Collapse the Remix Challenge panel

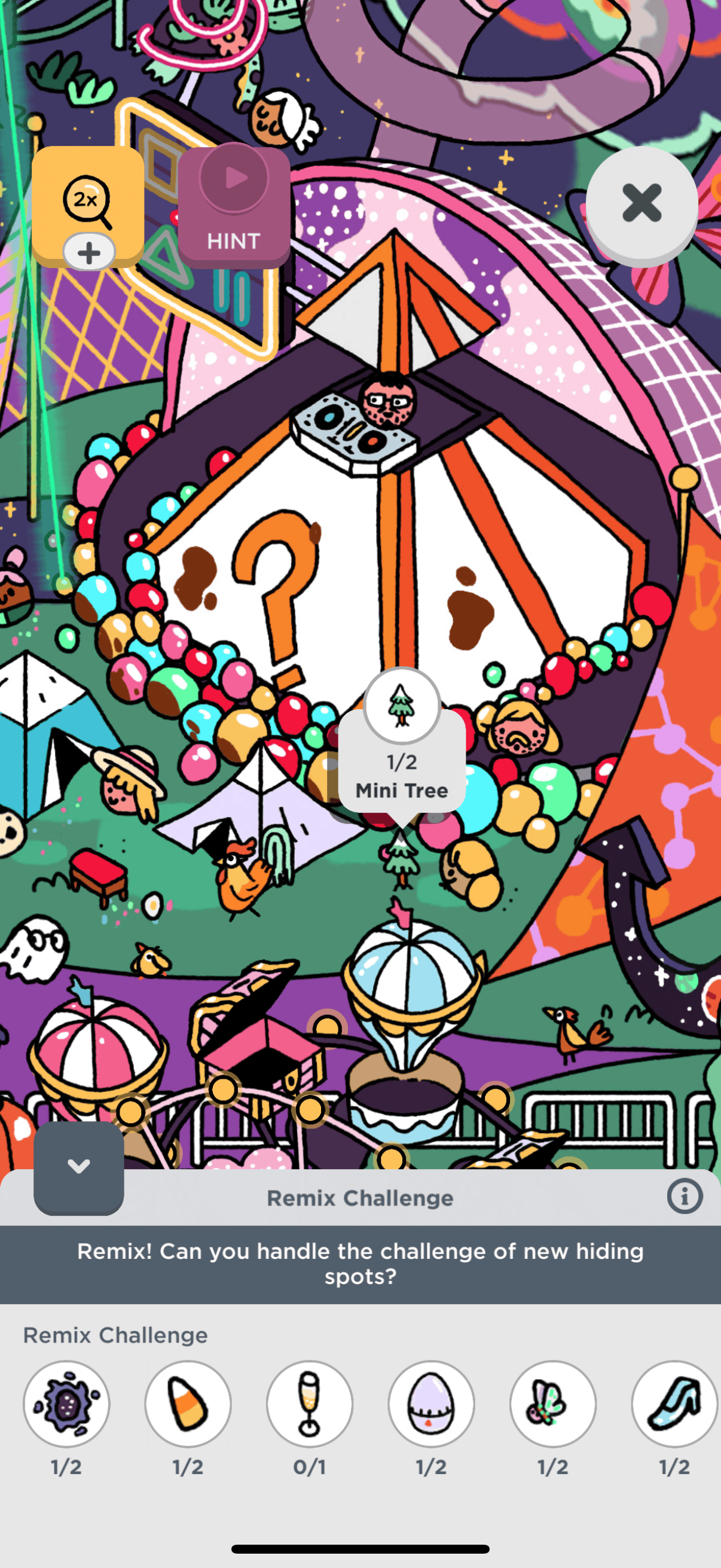tap(78, 1167)
